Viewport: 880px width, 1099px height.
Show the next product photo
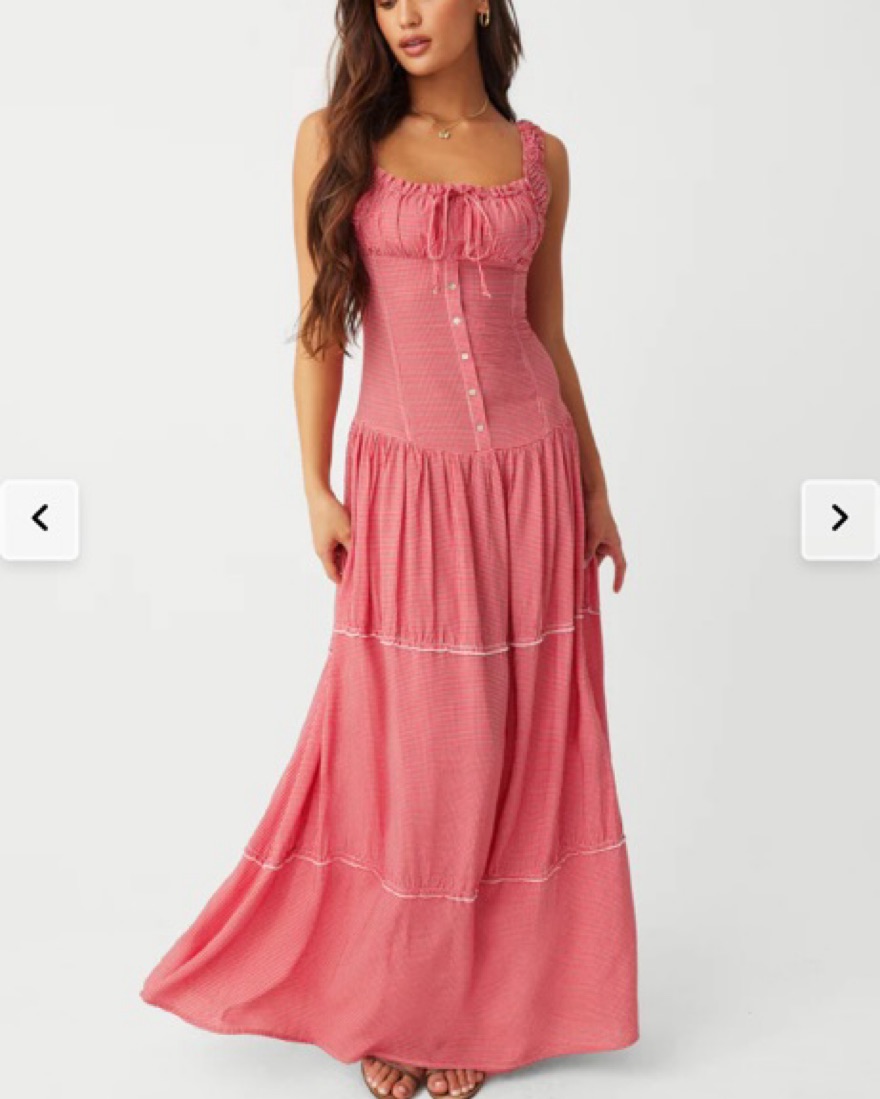[839, 519]
